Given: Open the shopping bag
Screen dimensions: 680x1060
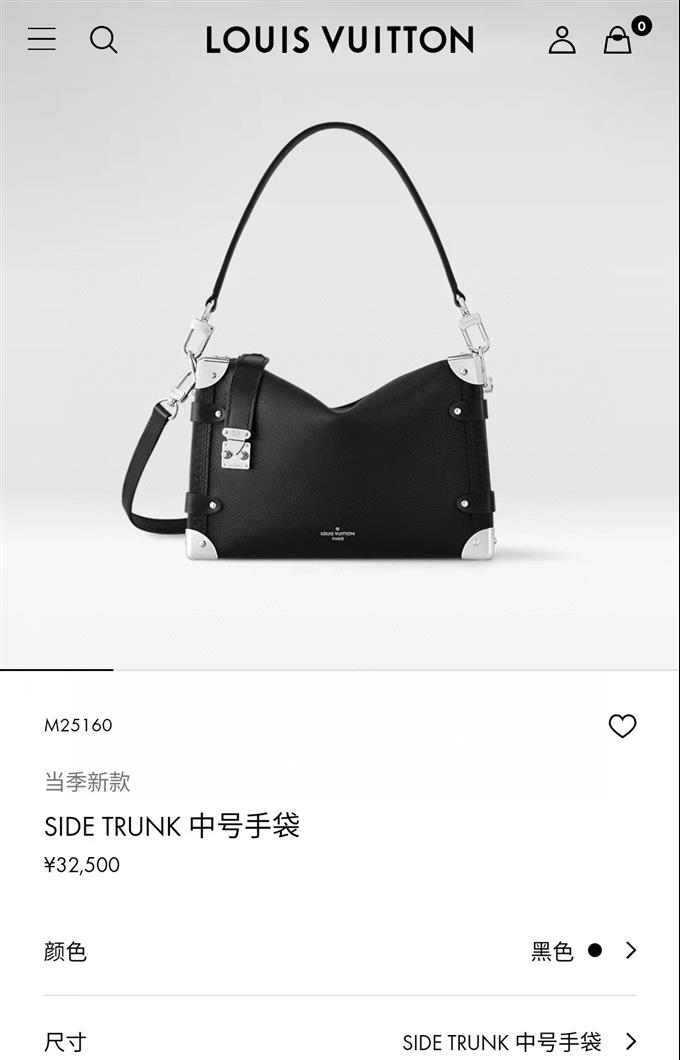Looking at the screenshot, I should (x=619, y=40).
